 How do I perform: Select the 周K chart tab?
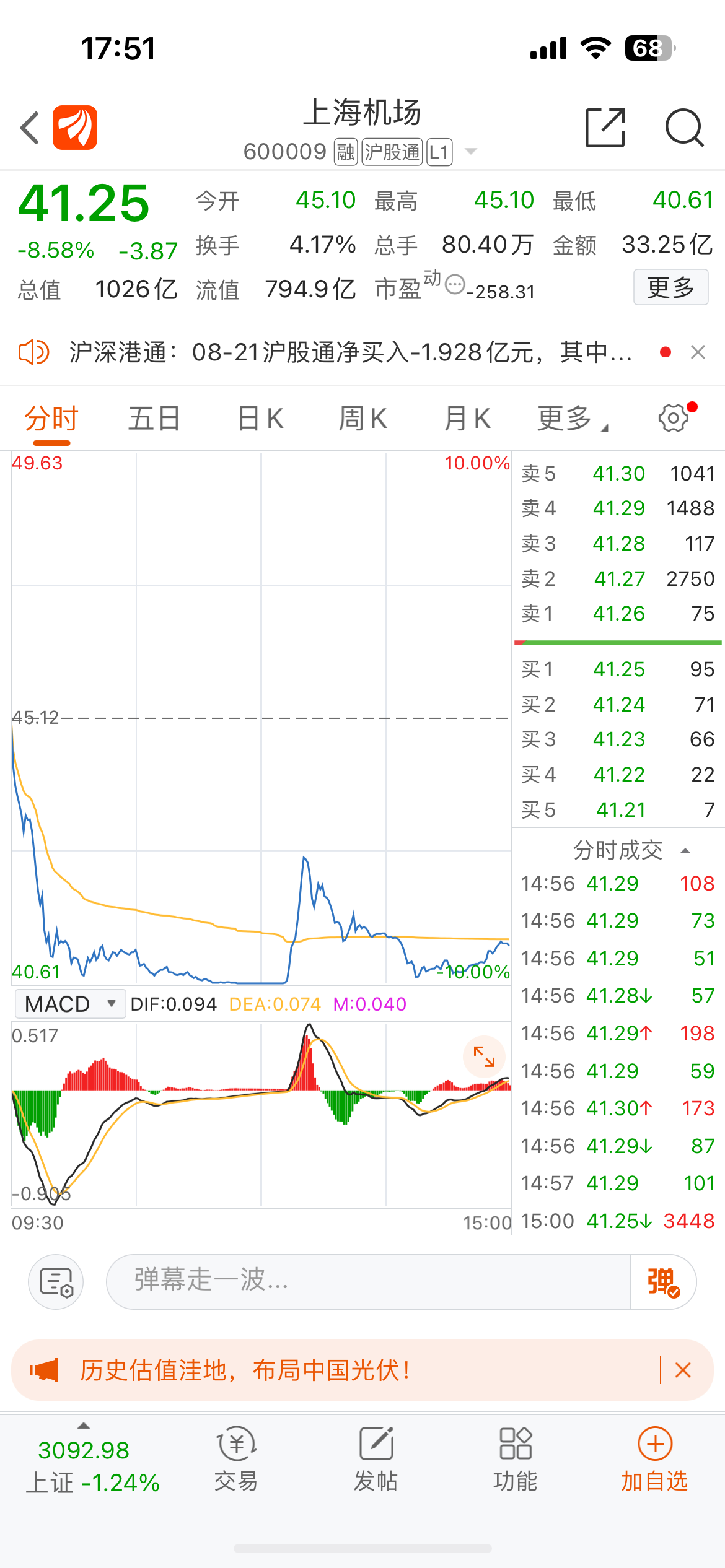point(362,419)
